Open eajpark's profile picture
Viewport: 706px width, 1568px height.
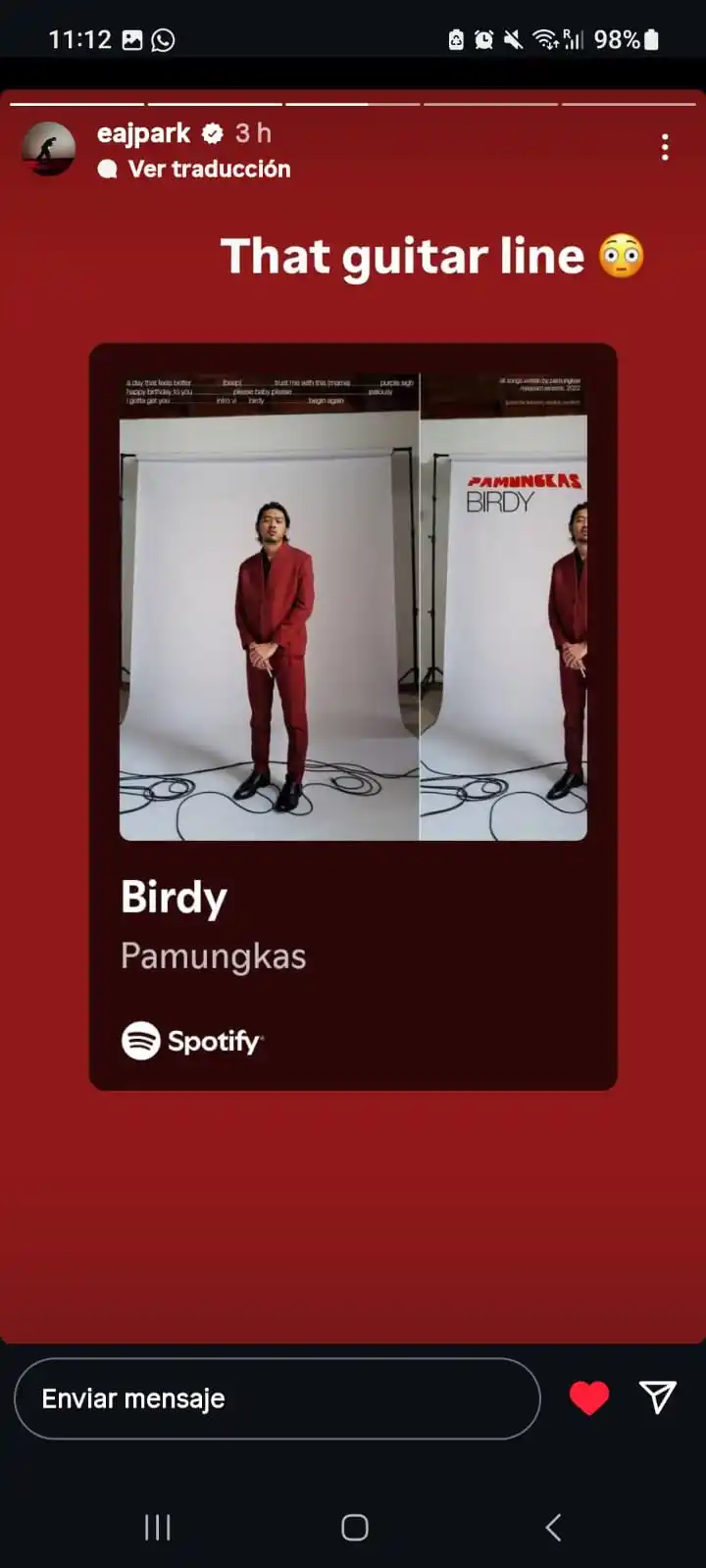click(48, 149)
